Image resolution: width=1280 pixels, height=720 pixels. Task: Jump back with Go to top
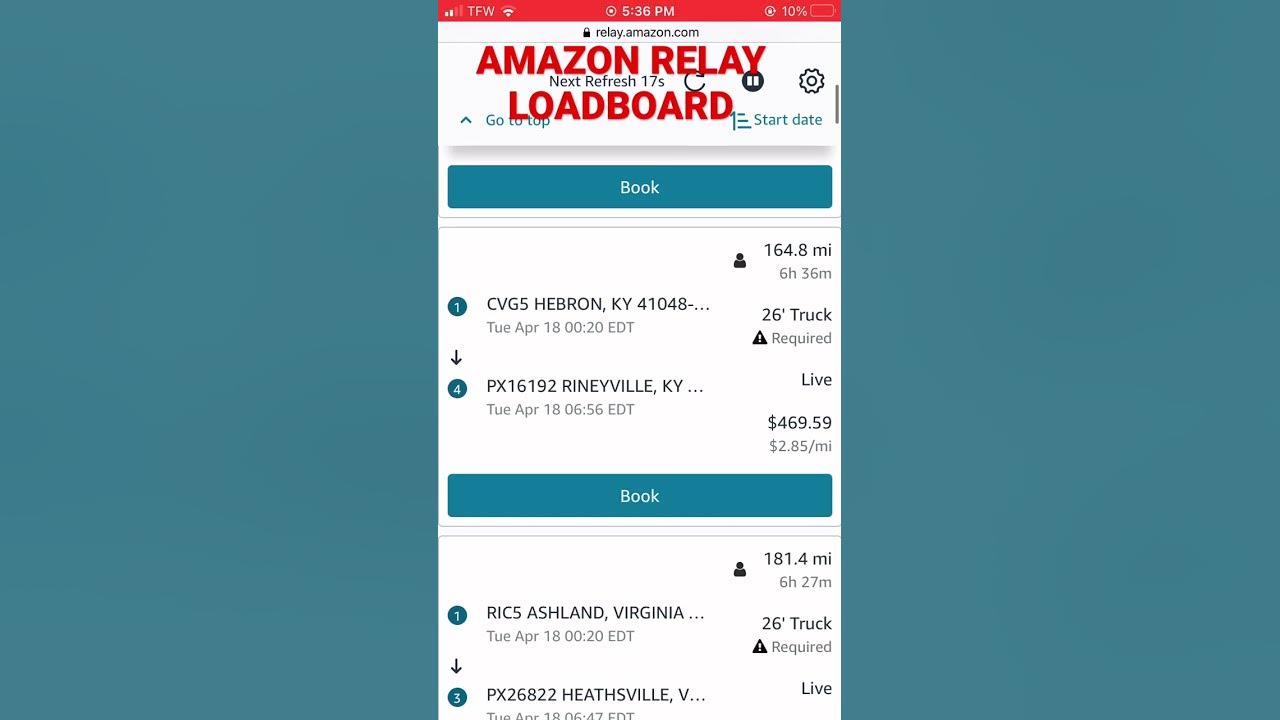[506, 120]
